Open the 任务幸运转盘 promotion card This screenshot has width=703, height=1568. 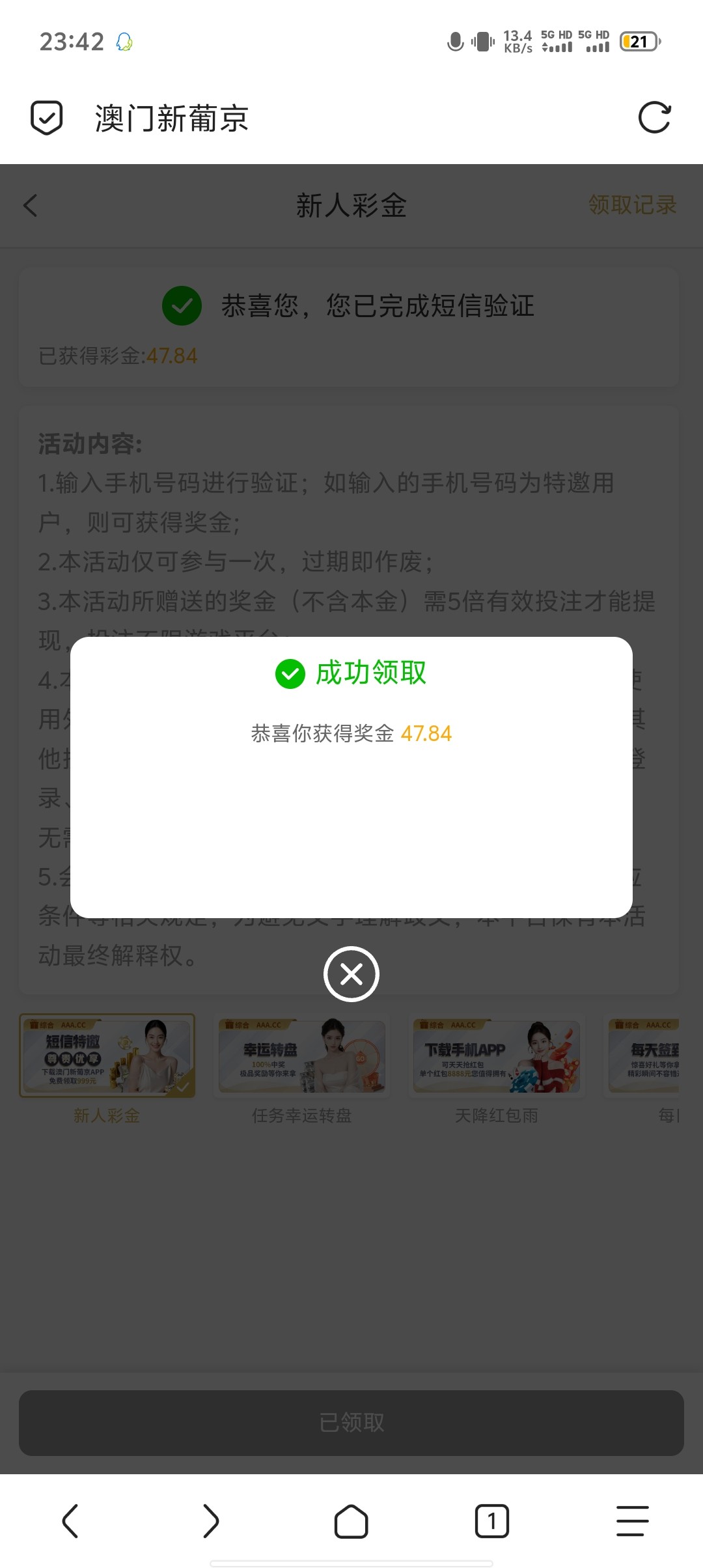pyautogui.click(x=302, y=1056)
